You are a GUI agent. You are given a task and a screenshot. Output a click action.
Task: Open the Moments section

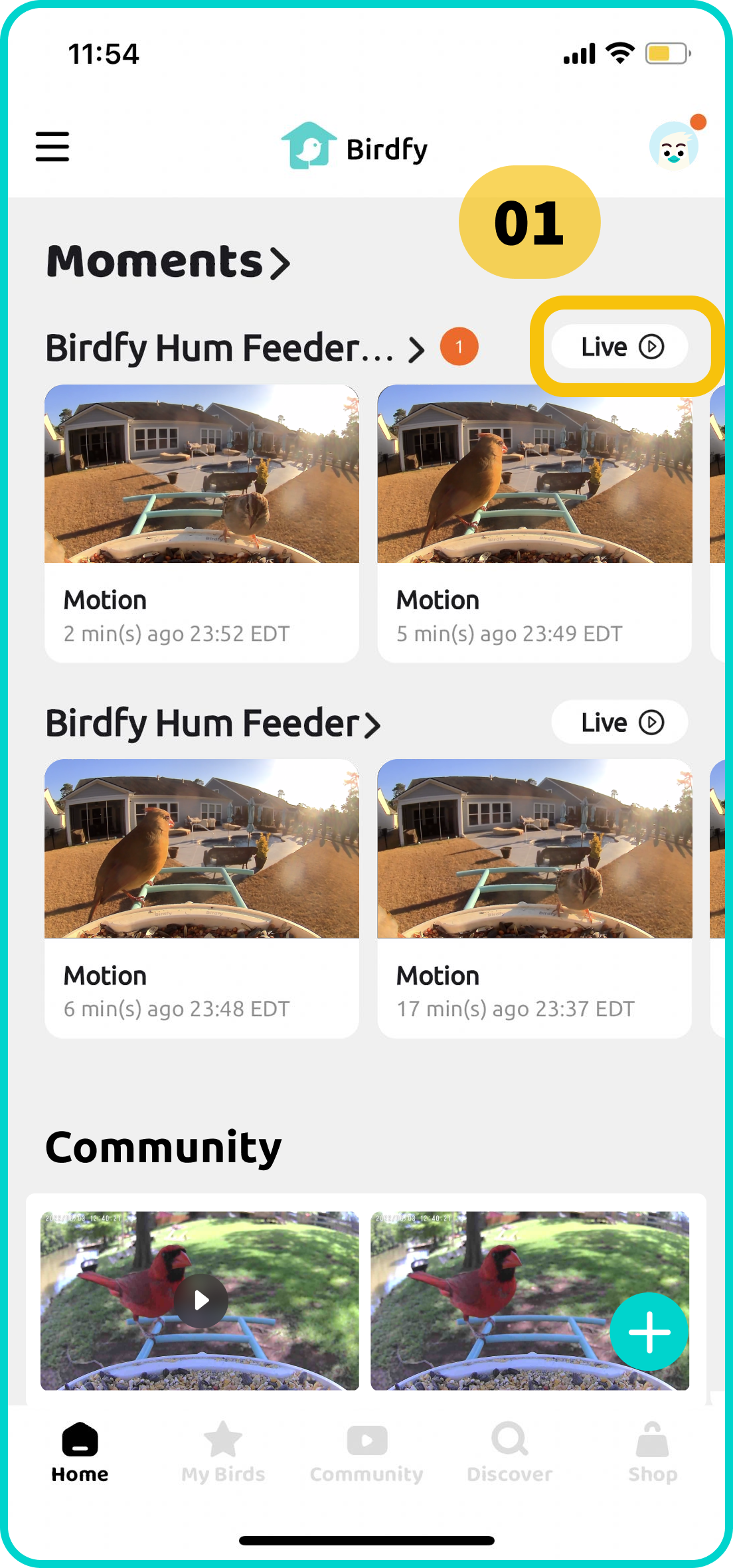click(168, 262)
